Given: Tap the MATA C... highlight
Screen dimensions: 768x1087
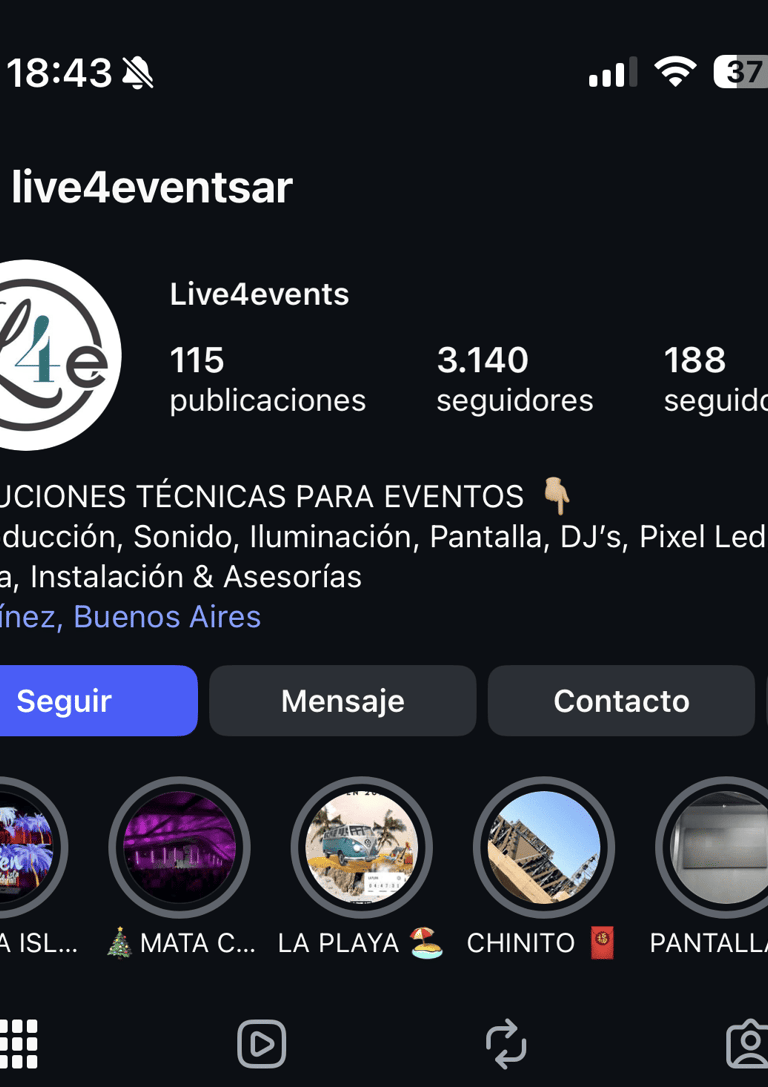Looking at the screenshot, I should [x=180, y=847].
